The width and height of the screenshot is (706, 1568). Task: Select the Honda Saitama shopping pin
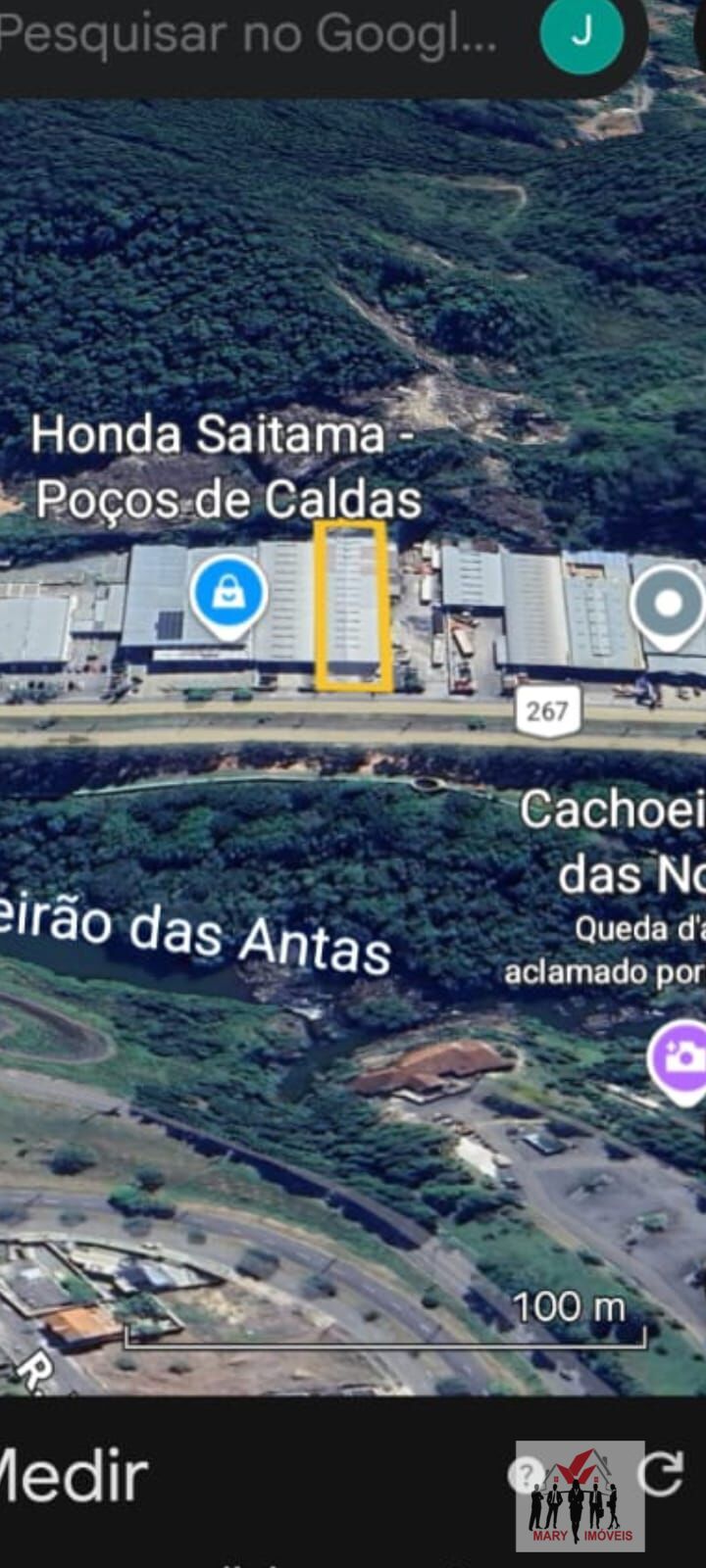pos(228,595)
